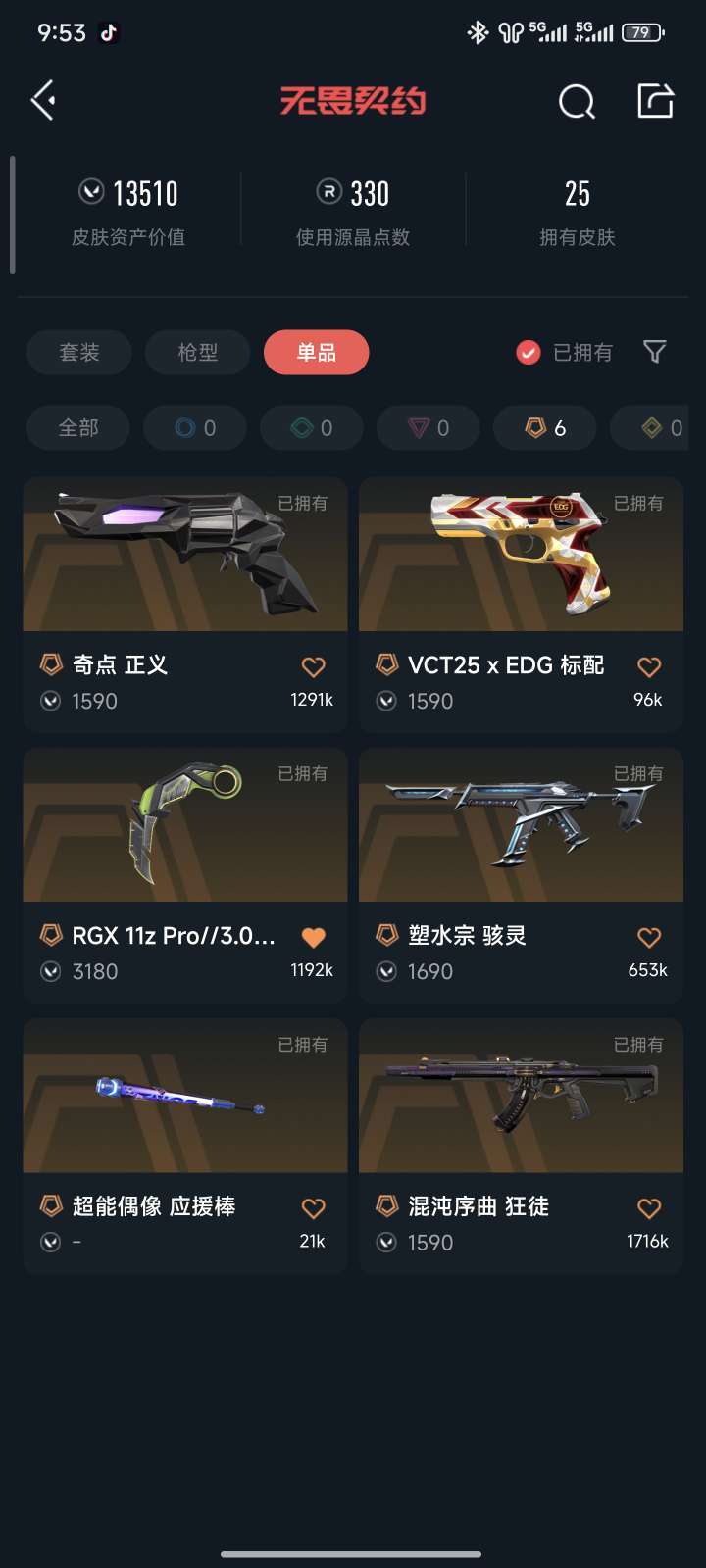Image resolution: width=706 pixels, height=1568 pixels.
Task: Open the filter funnel icon
Action: pos(654,352)
